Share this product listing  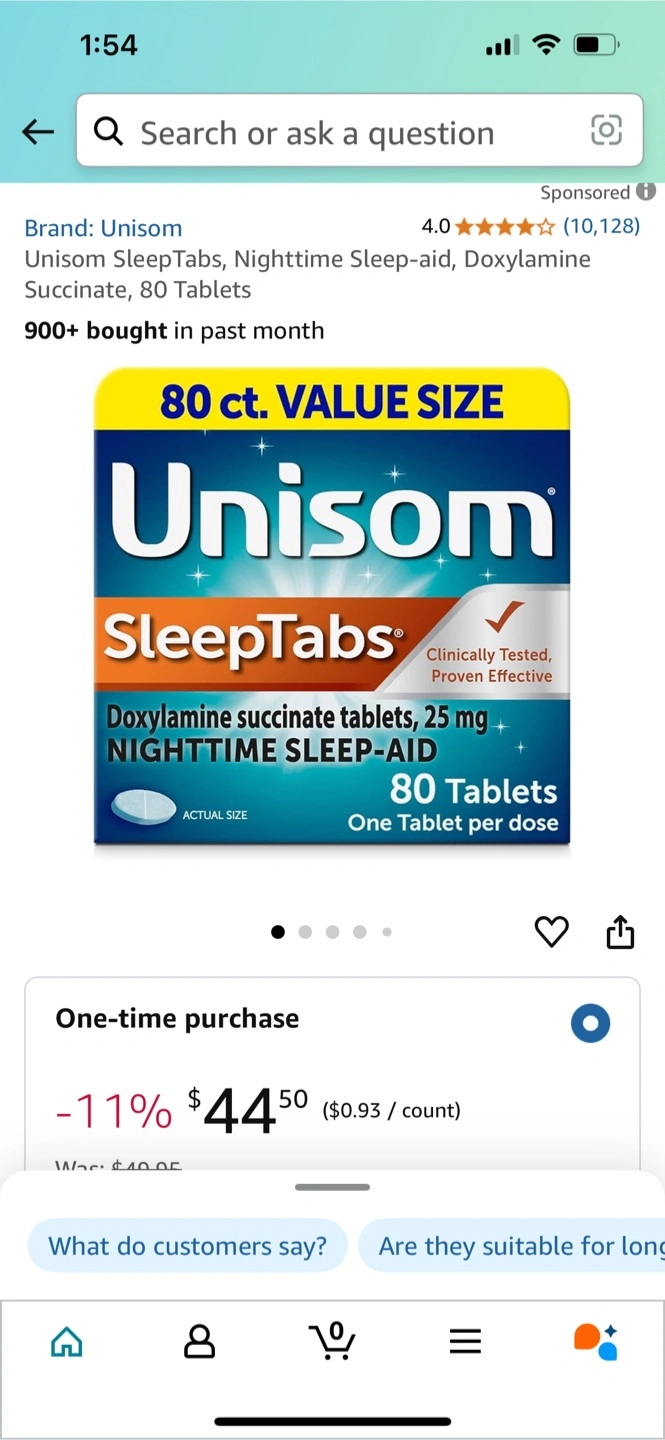pos(620,931)
